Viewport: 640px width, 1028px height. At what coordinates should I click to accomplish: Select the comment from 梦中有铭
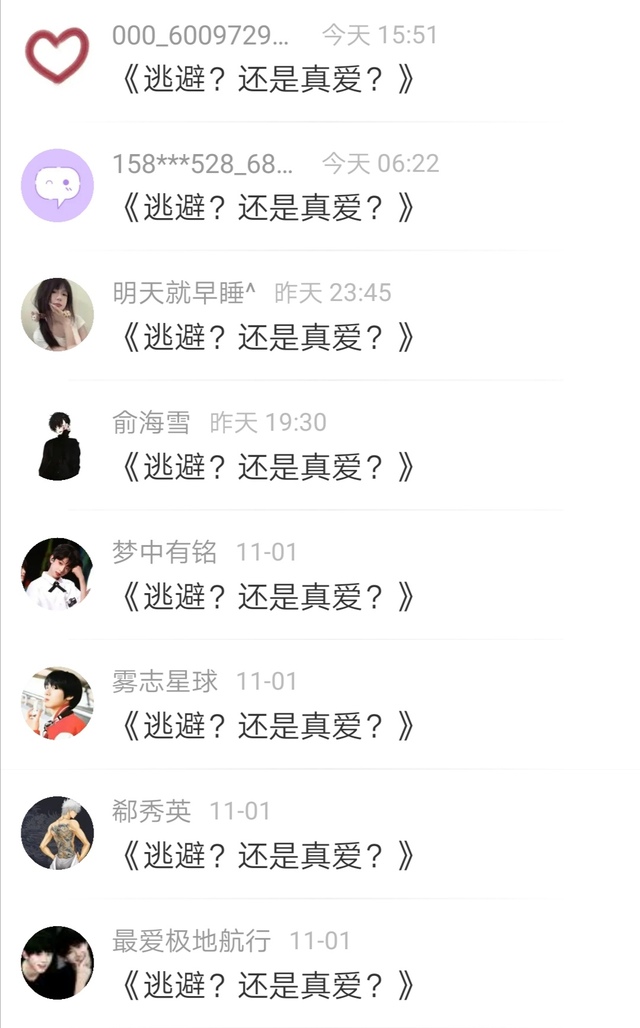click(x=266, y=597)
